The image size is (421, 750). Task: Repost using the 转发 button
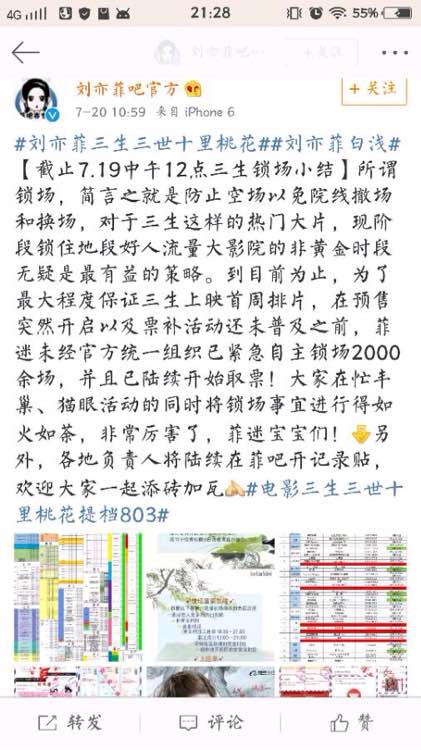[70, 723]
